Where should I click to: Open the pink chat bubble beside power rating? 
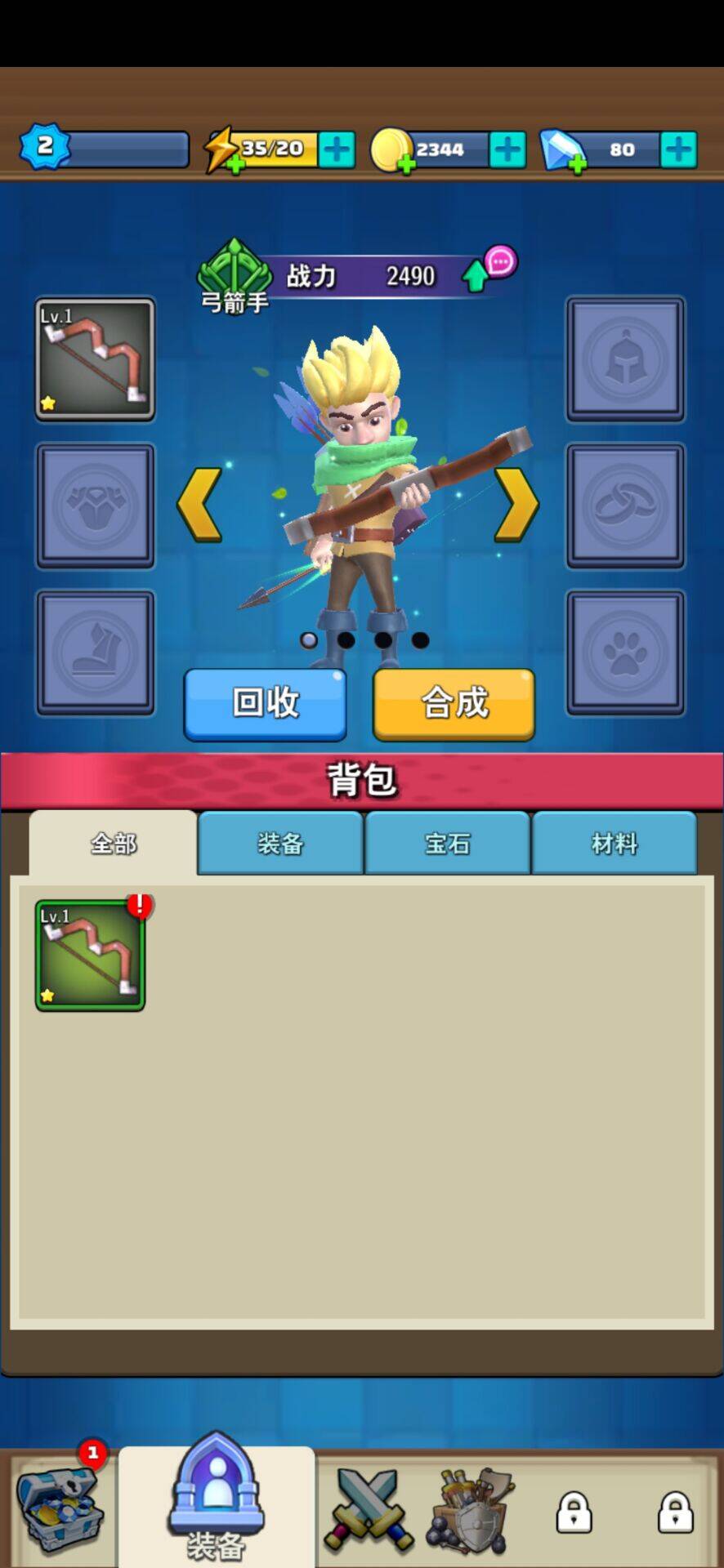click(x=501, y=262)
